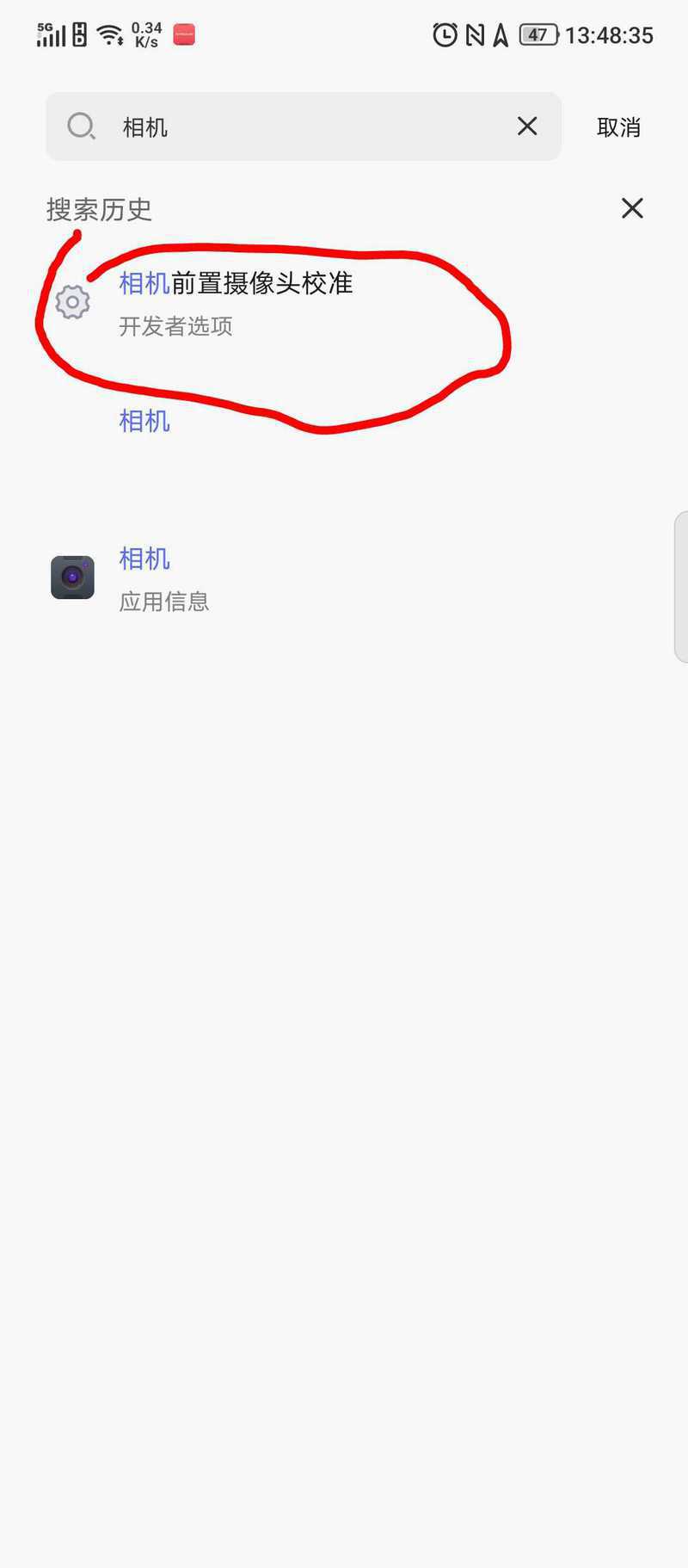Open 相机 应用信息 app info
688x1568 pixels.
coord(344,578)
